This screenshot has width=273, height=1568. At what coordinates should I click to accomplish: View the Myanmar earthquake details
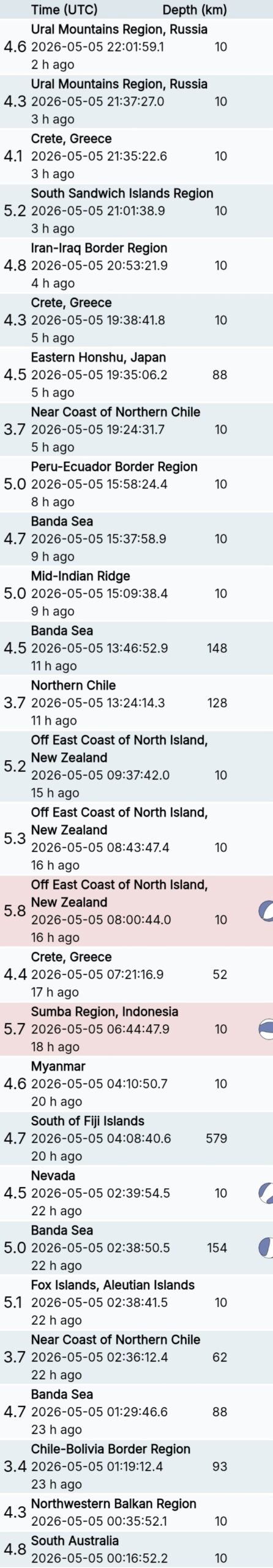136,1084
